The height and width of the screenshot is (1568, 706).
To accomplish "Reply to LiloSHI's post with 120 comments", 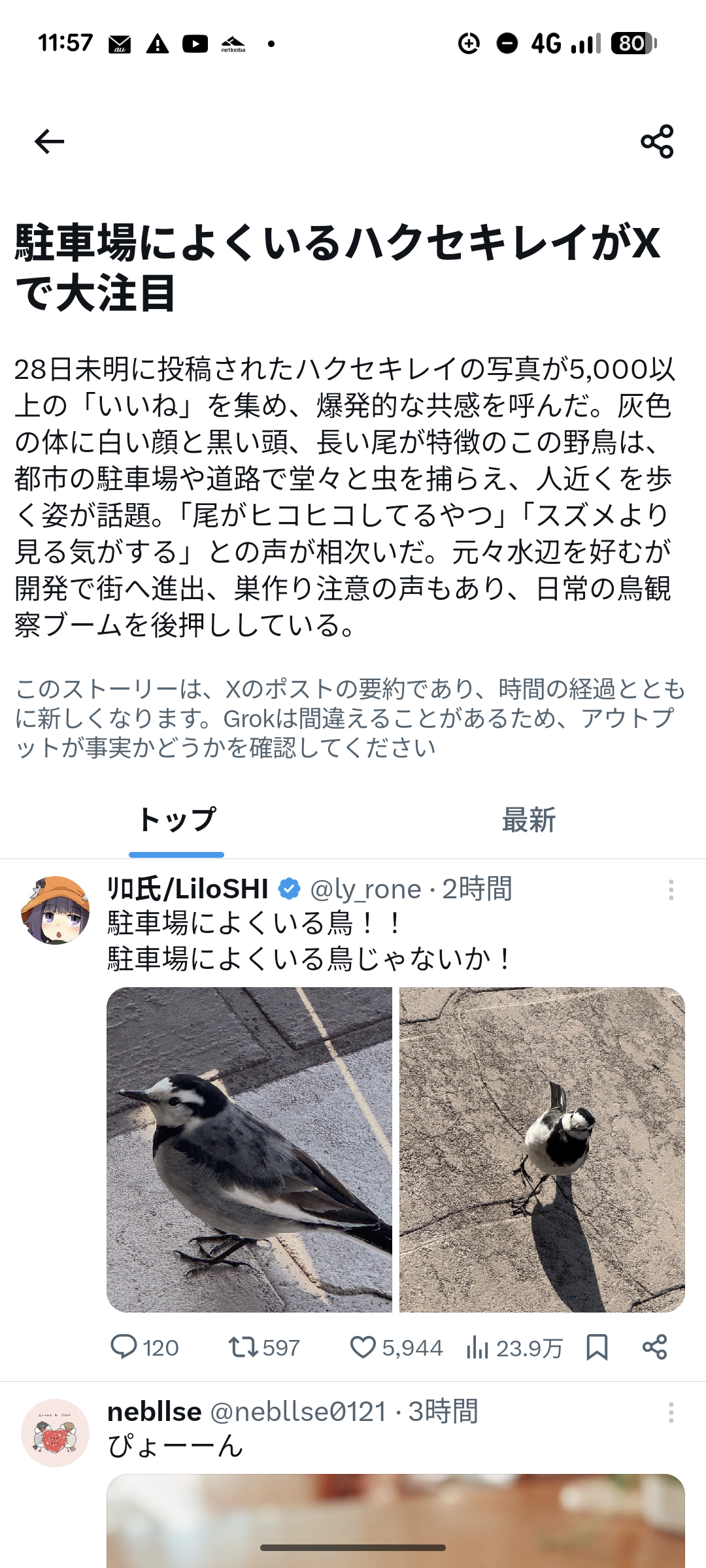I will (144, 1347).
